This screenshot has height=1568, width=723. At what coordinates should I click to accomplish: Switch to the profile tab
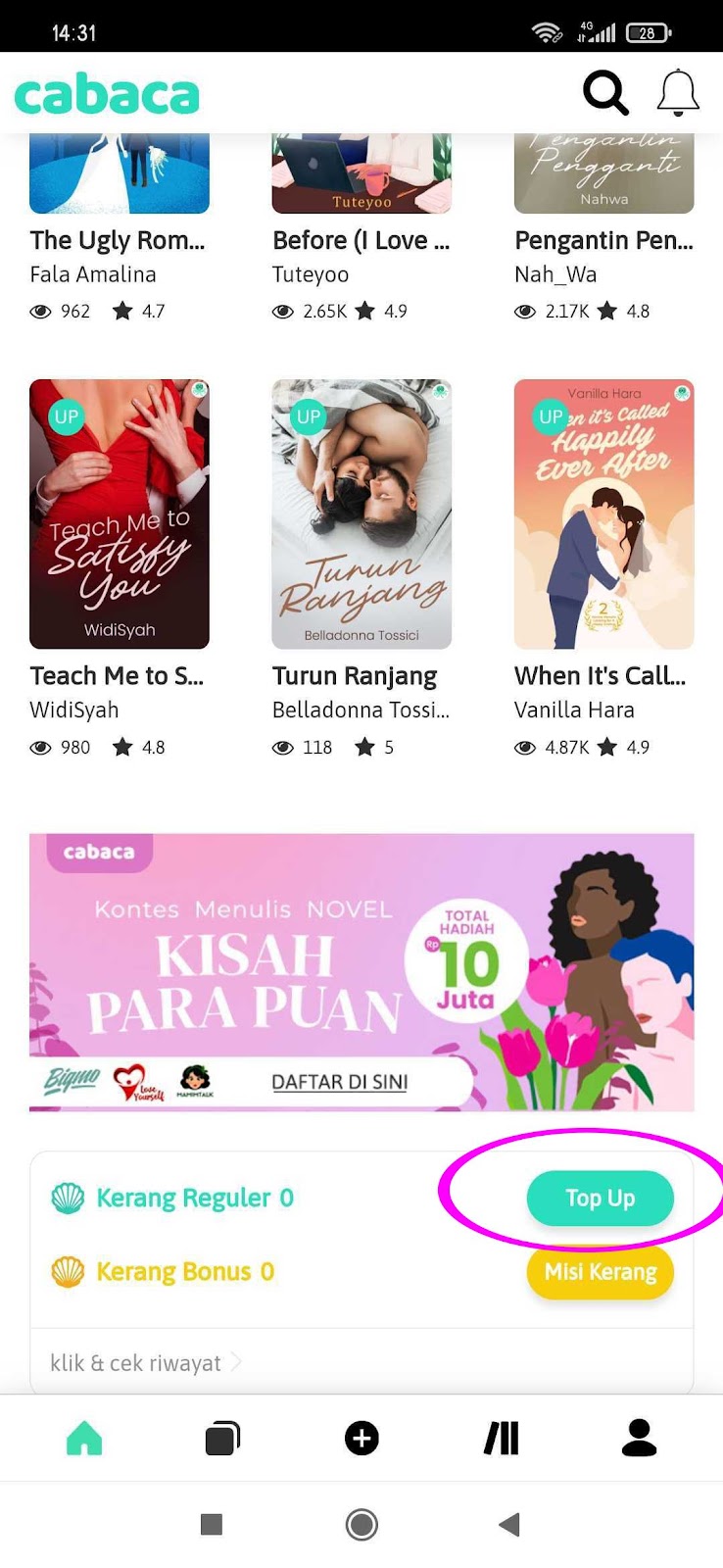coord(639,1438)
